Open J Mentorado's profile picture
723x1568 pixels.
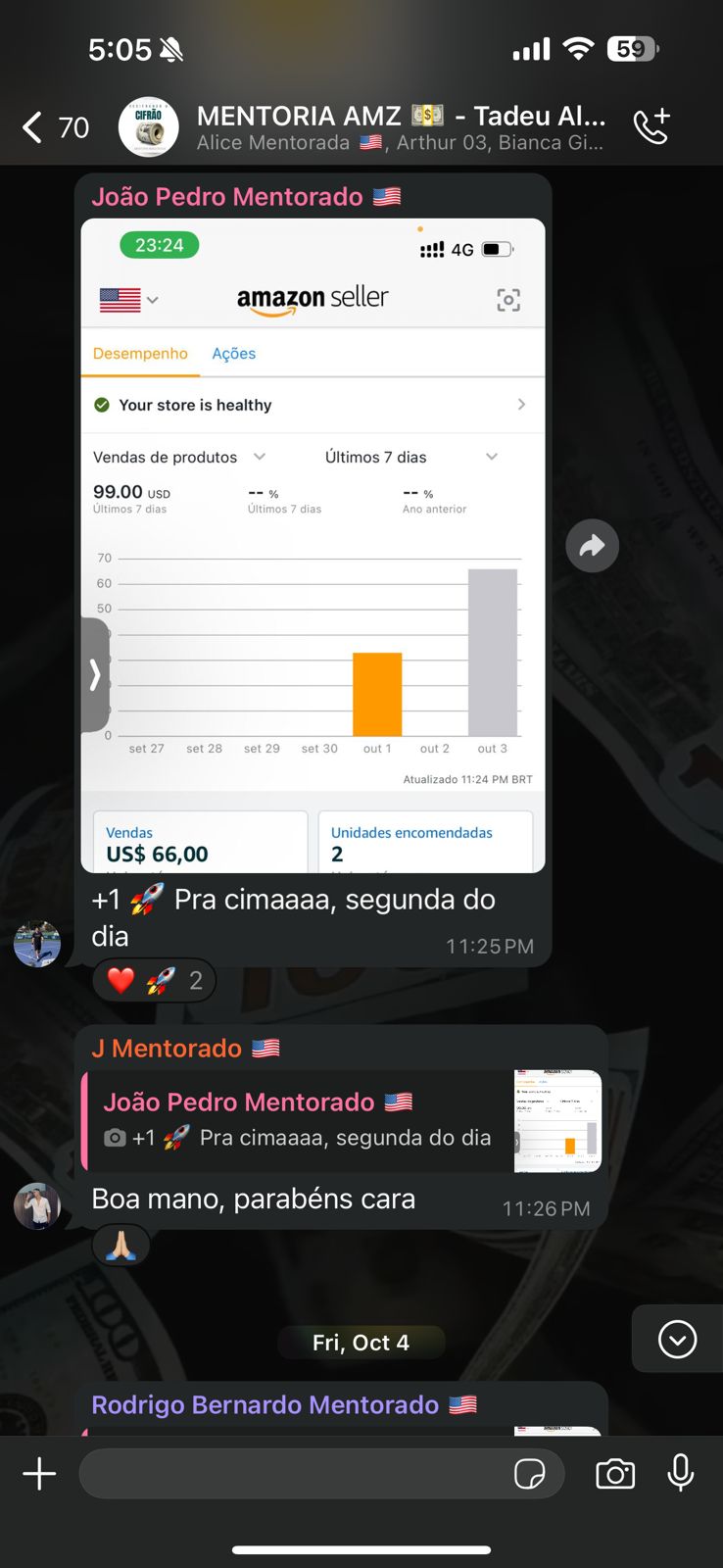(x=37, y=1205)
